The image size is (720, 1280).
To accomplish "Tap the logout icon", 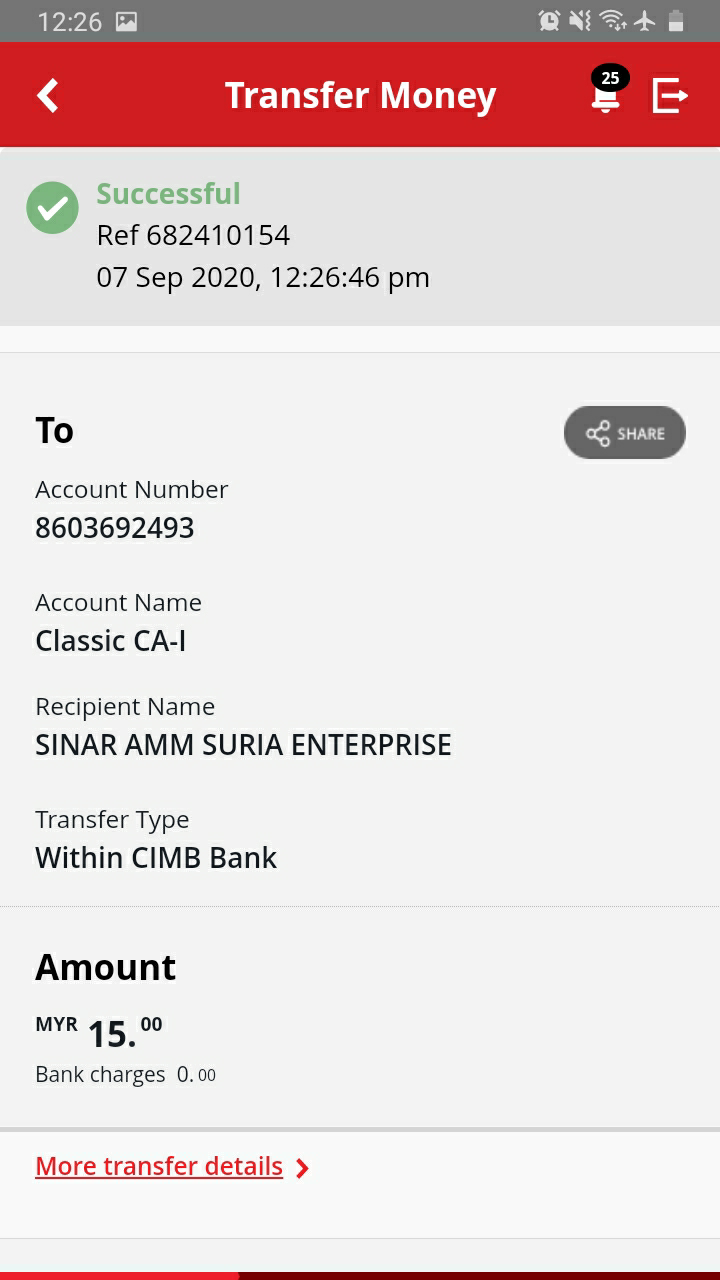I will (670, 96).
